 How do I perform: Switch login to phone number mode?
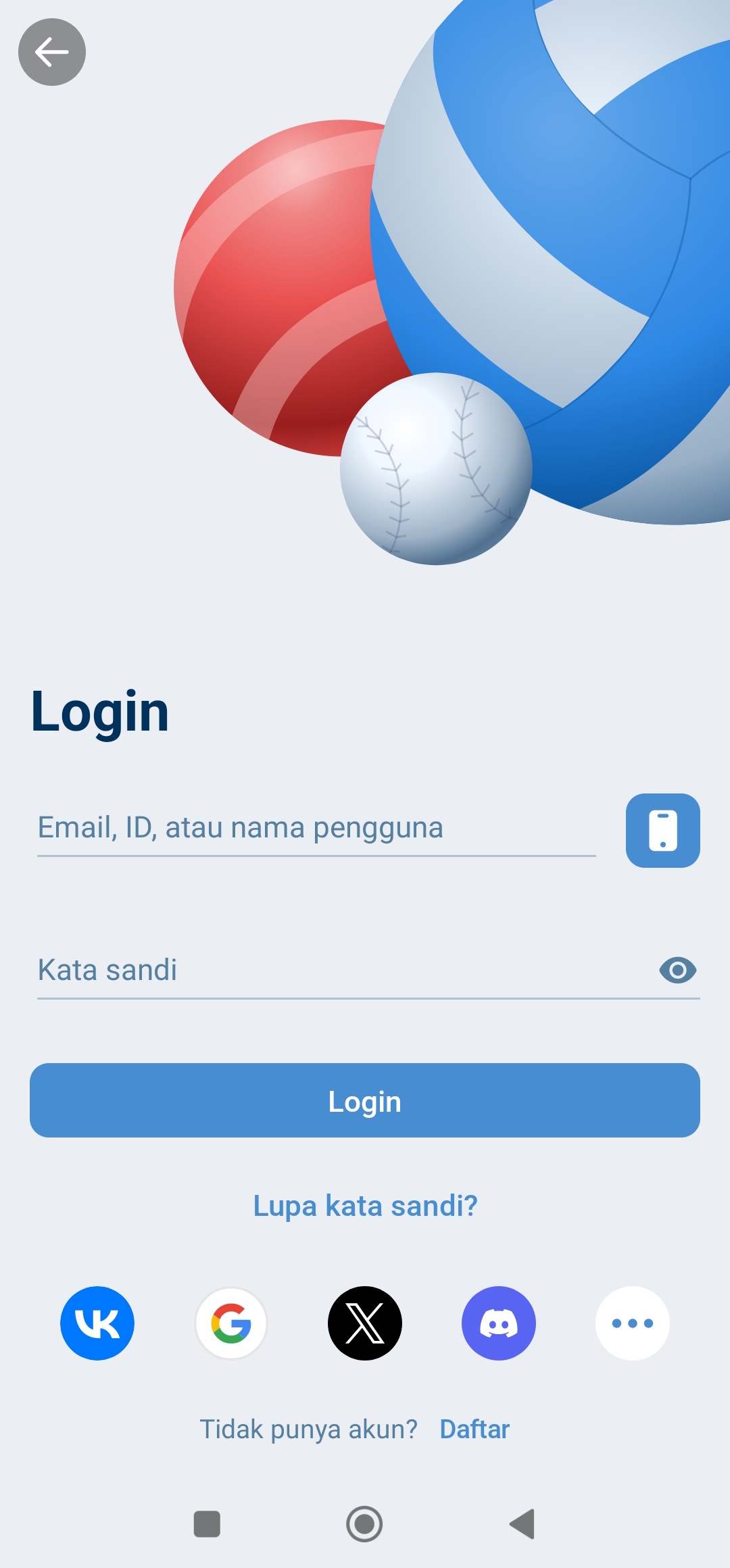click(662, 831)
